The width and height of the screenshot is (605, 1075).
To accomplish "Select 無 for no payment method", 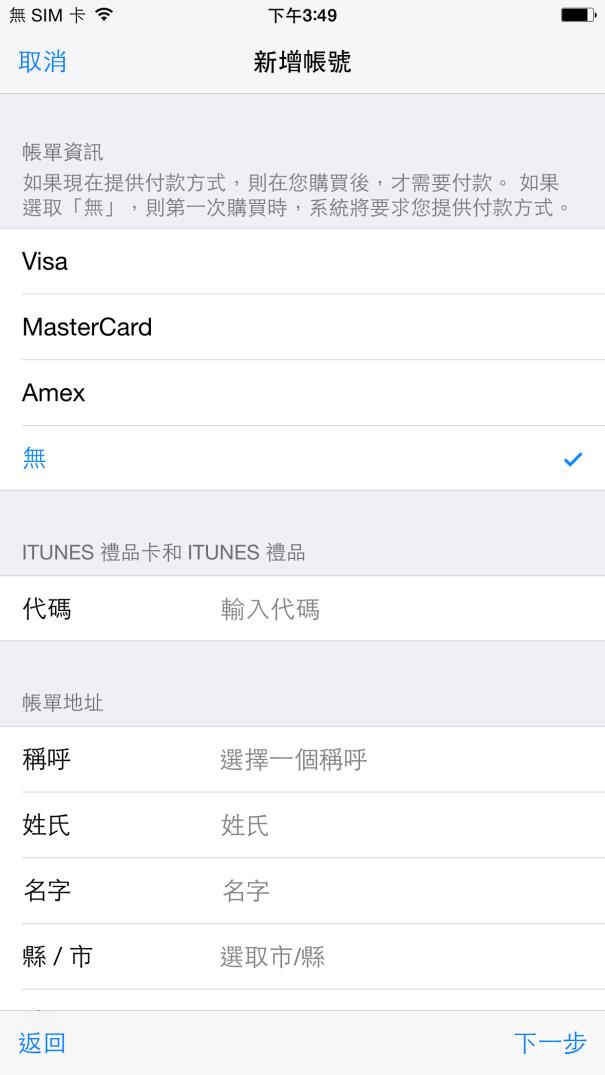I will click(302, 459).
